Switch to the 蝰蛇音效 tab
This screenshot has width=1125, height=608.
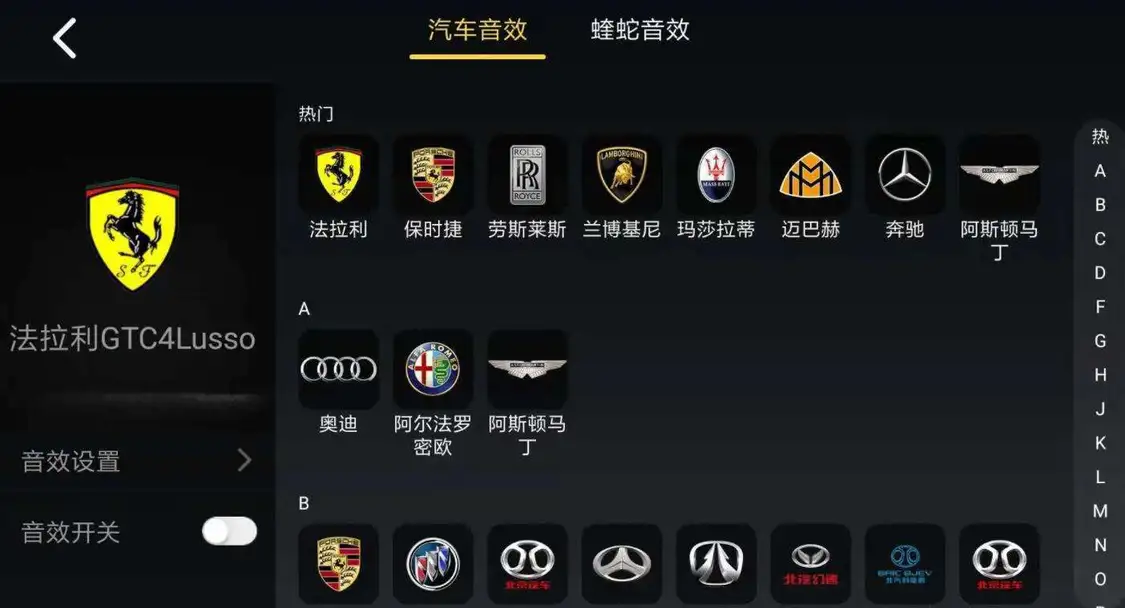point(640,30)
